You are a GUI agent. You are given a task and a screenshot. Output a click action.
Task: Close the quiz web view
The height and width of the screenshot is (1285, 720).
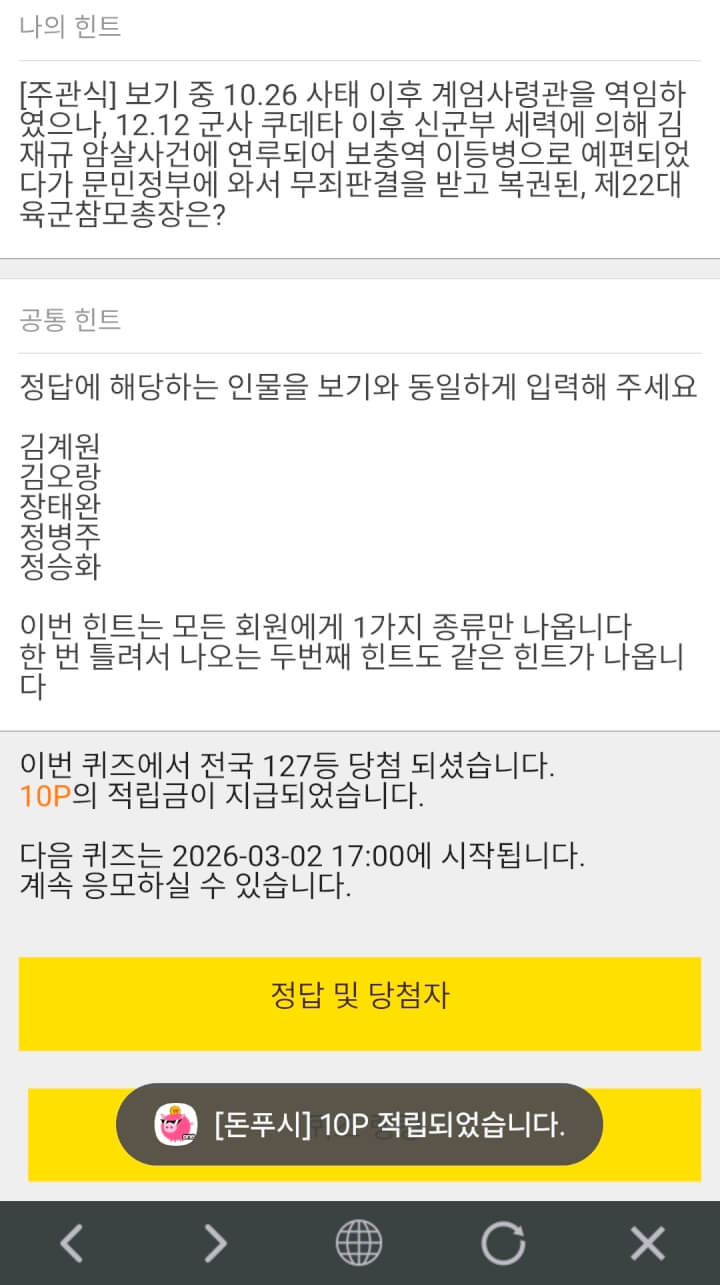(x=647, y=1243)
